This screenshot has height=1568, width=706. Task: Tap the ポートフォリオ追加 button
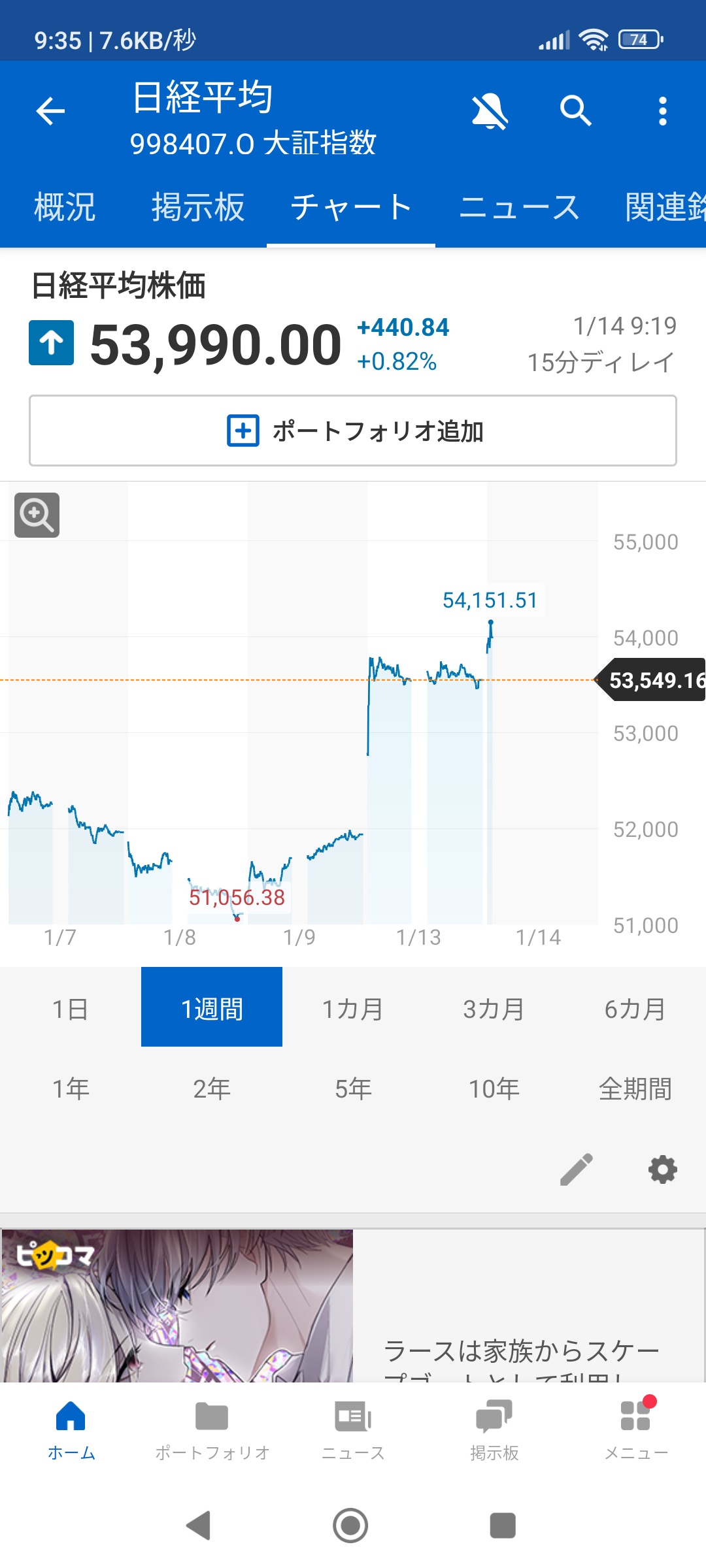coord(353,431)
